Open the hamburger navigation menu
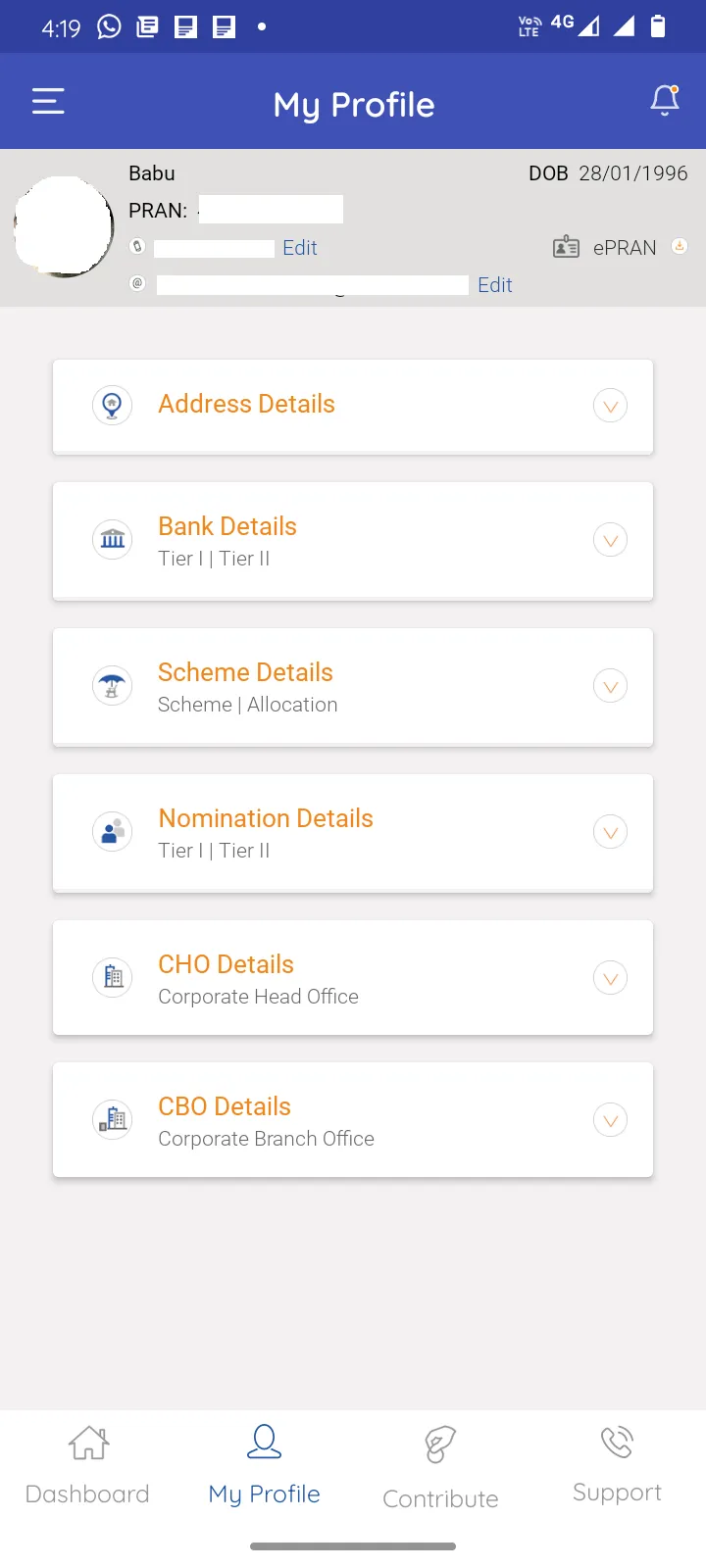The height and width of the screenshot is (1568, 706). pos(47,101)
